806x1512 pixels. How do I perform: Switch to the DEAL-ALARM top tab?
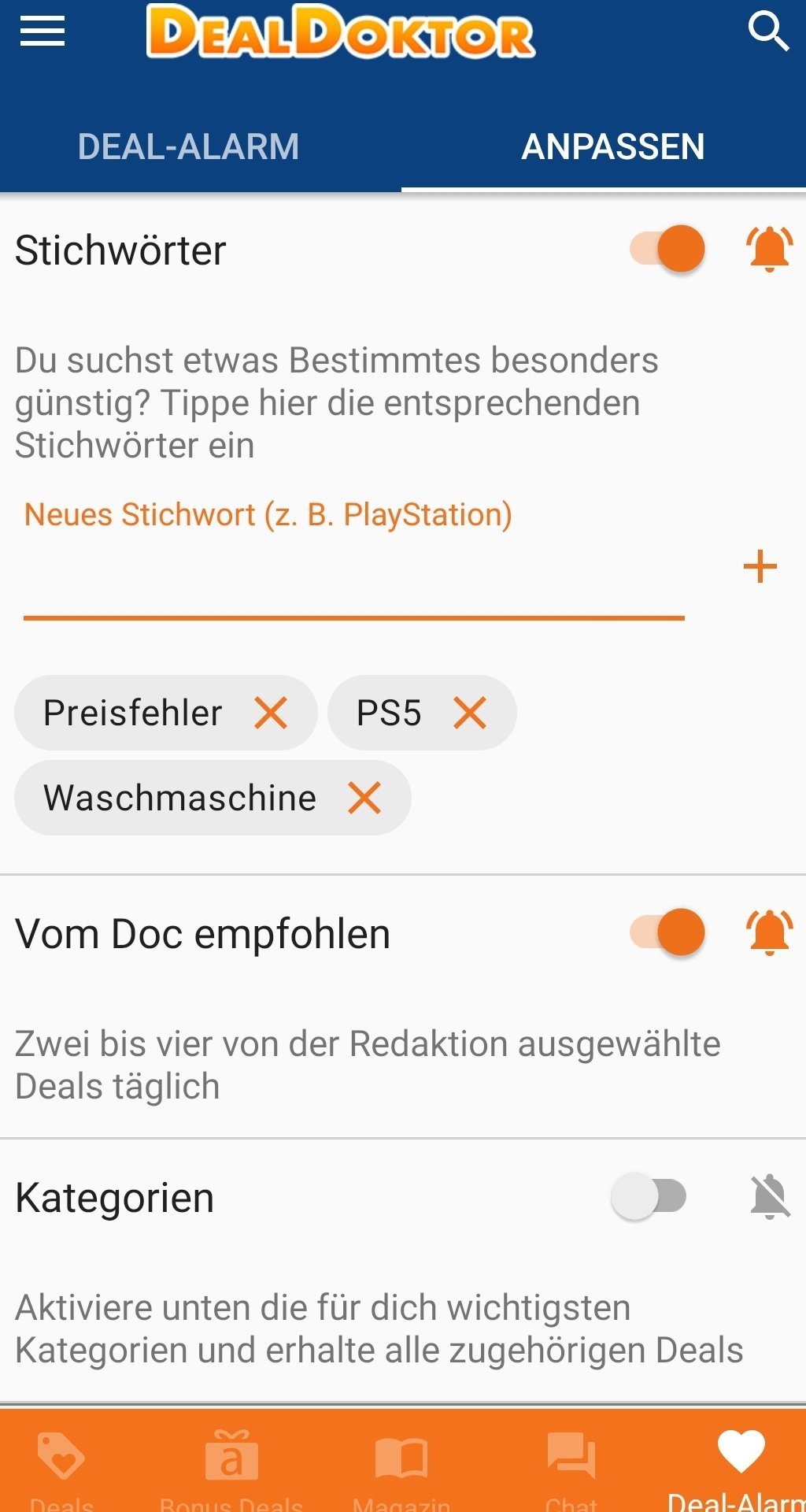(189, 146)
